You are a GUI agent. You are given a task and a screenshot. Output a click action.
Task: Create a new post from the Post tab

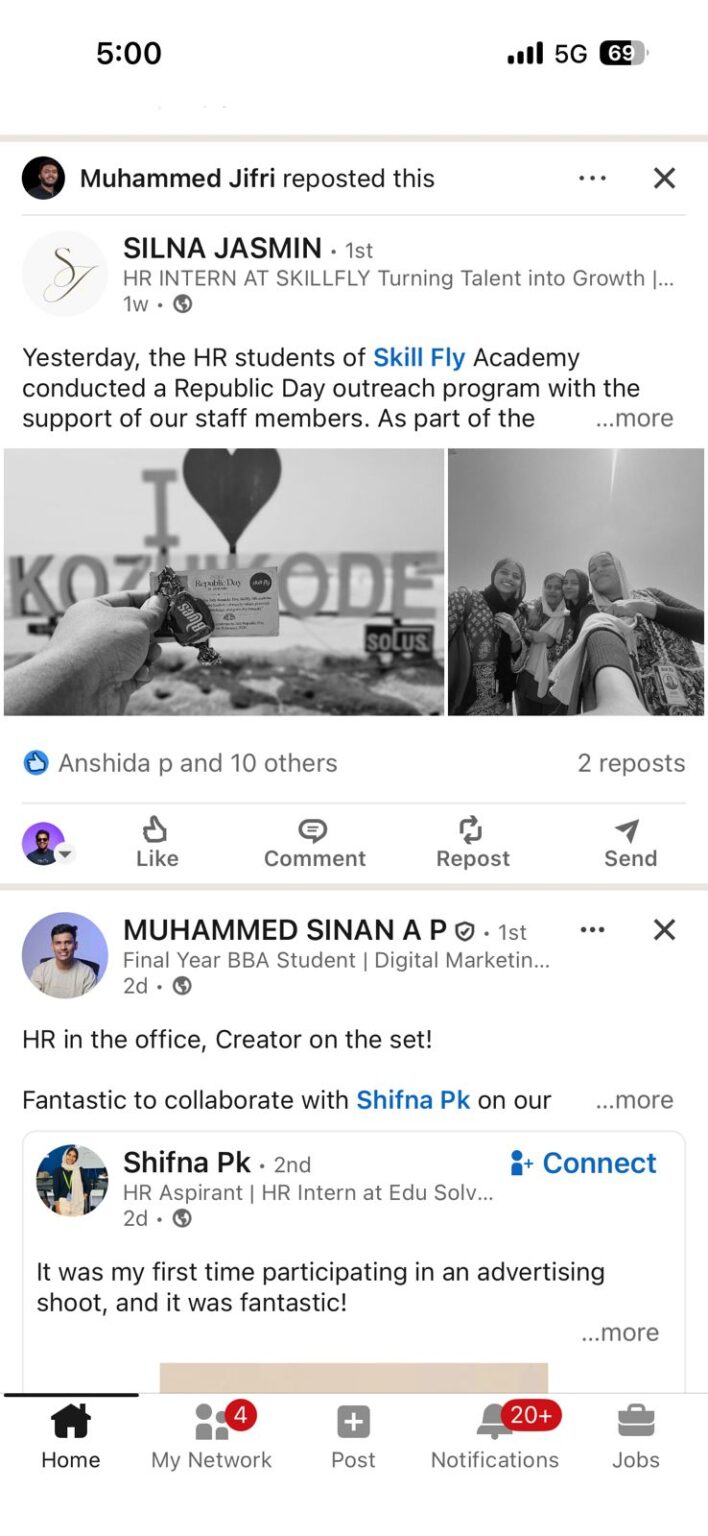[x=353, y=1436]
